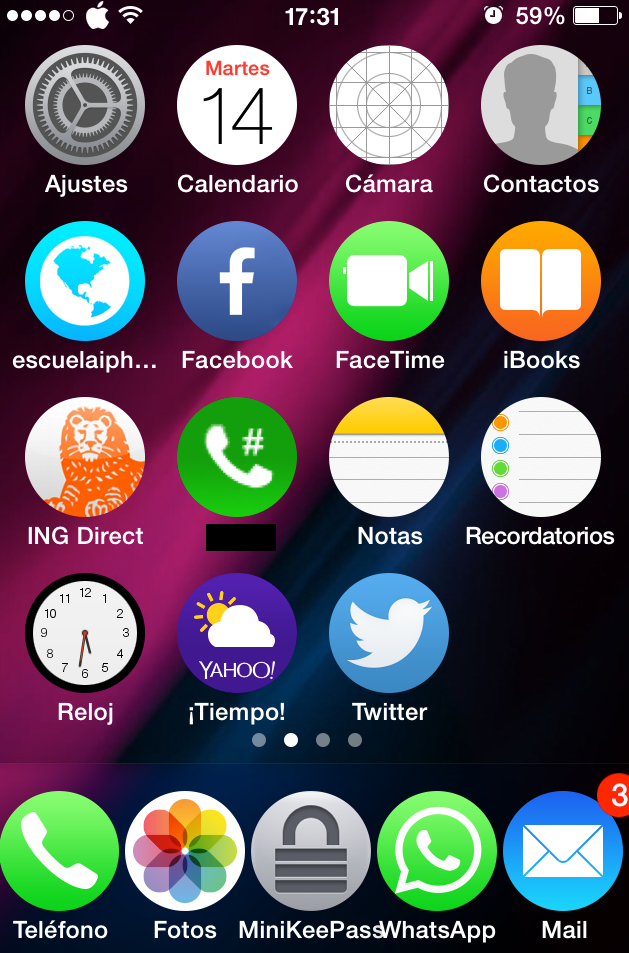Check the Yahoo ¡Tiempo! weather app
Screen dimensions: 629x953
pos(237,633)
